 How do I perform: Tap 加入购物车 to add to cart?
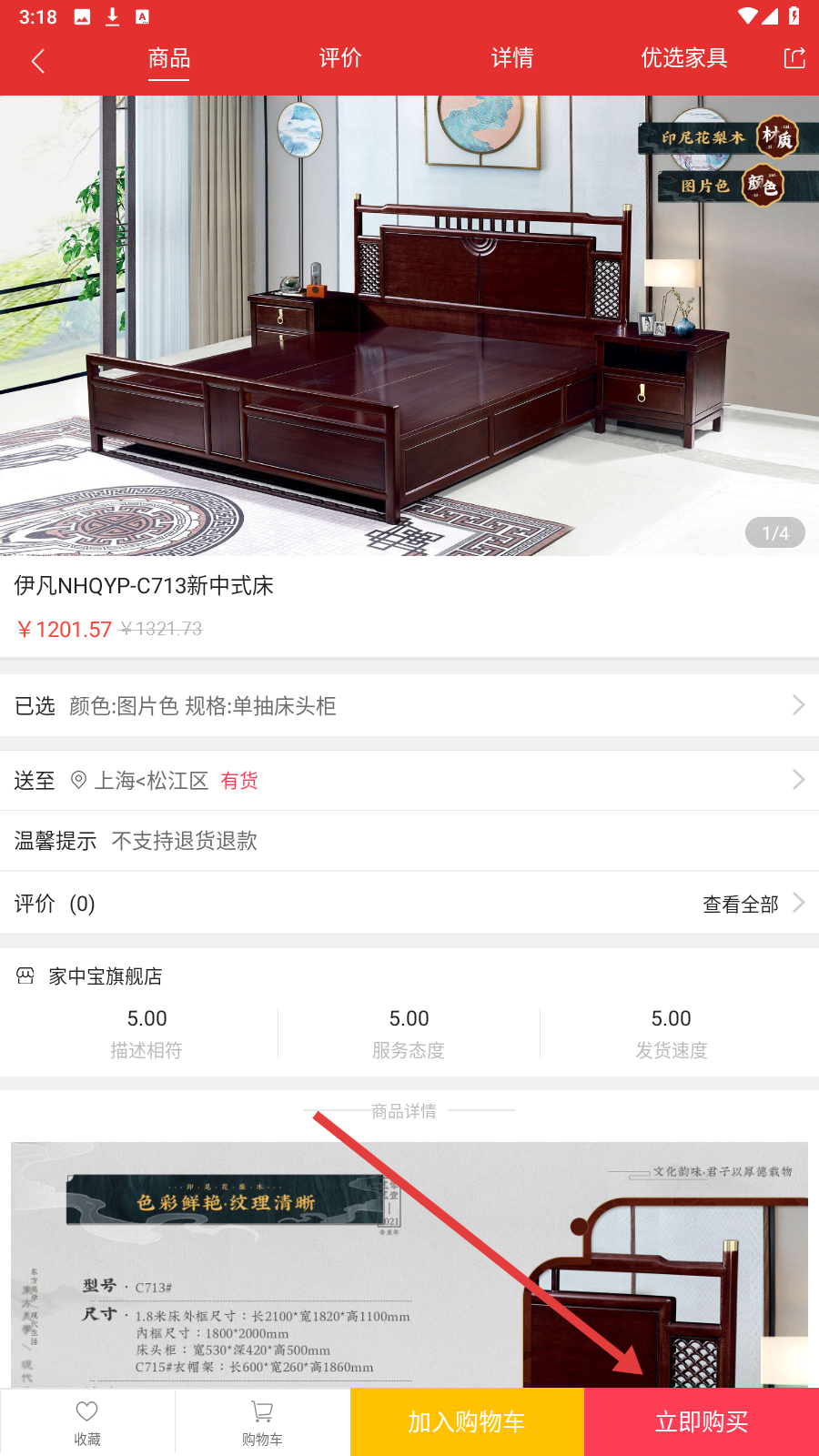click(x=467, y=1421)
